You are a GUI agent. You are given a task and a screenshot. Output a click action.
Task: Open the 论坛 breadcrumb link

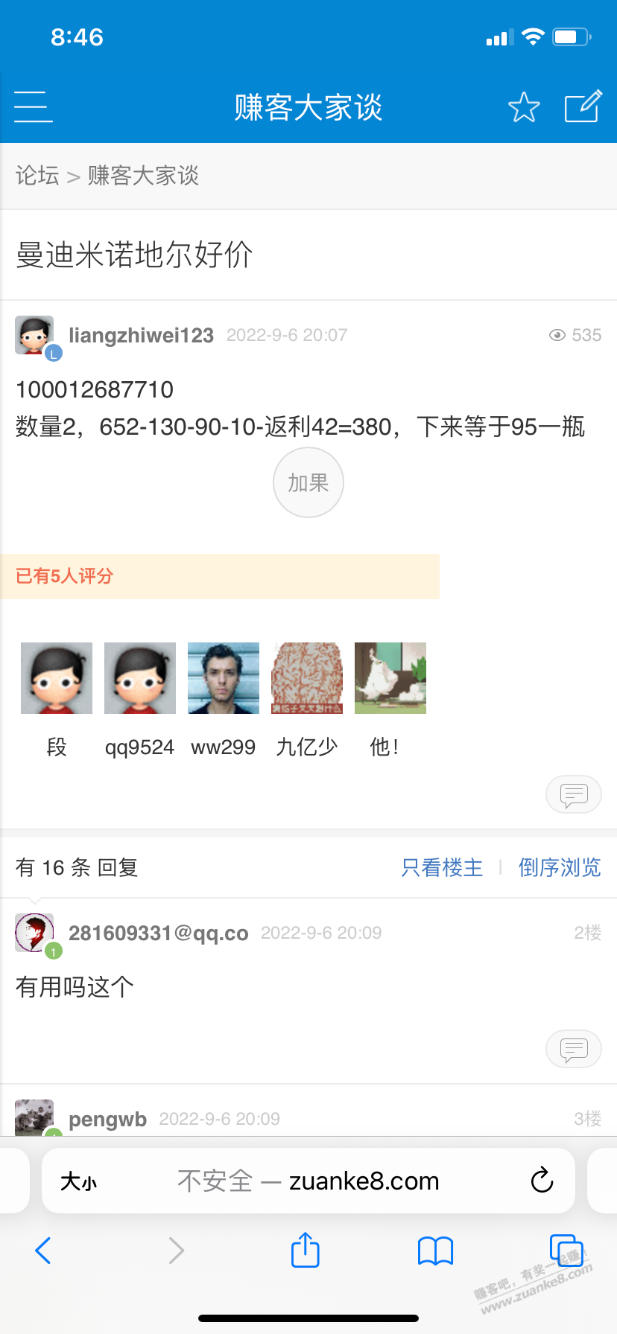[x=37, y=176]
